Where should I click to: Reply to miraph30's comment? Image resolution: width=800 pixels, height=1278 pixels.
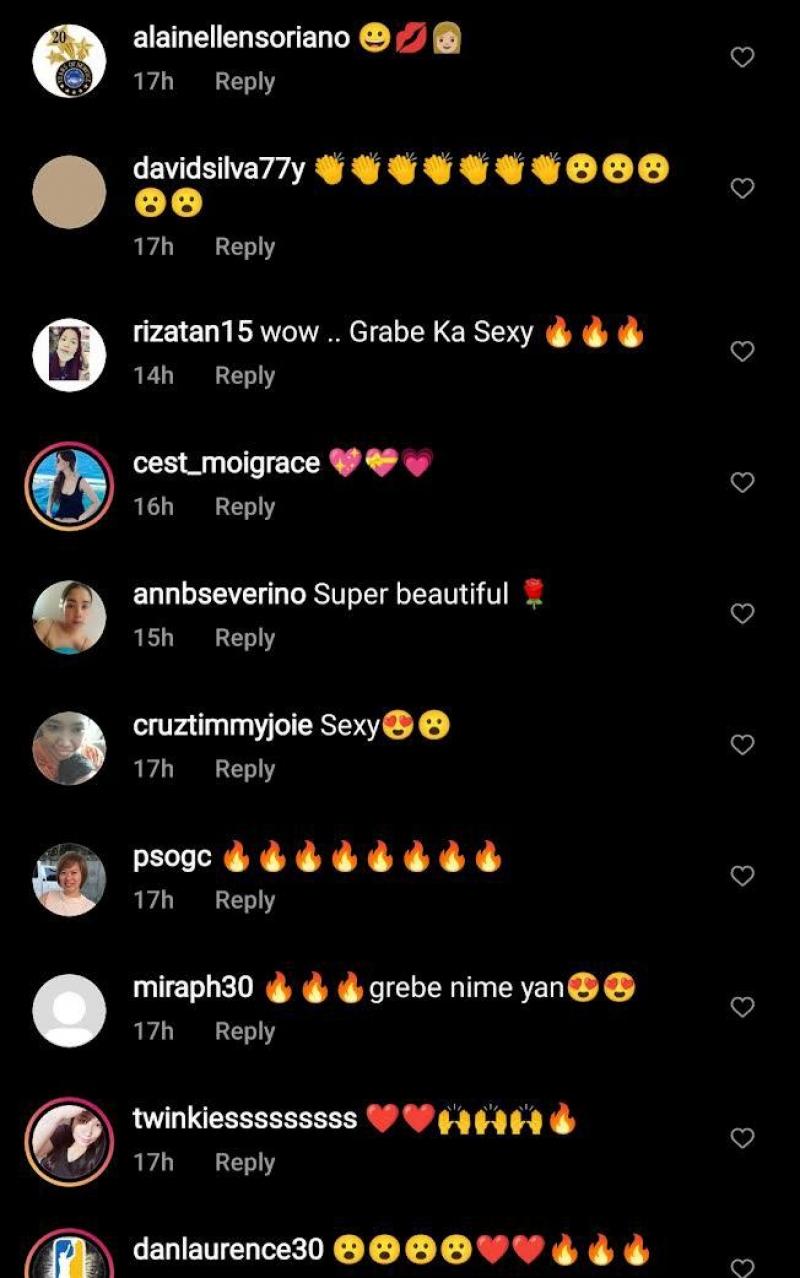tap(244, 1031)
